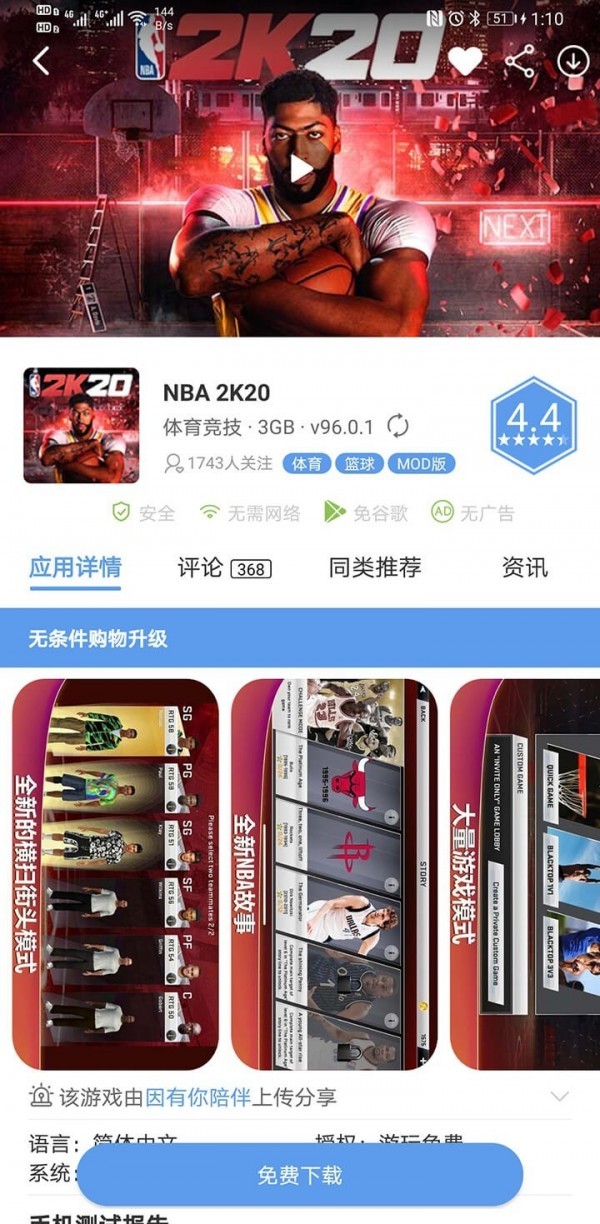Switch to the 同类推荐 tab
Image resolution: width=600 pixels, height=1224 pixels.
click(x=375, y=568)
